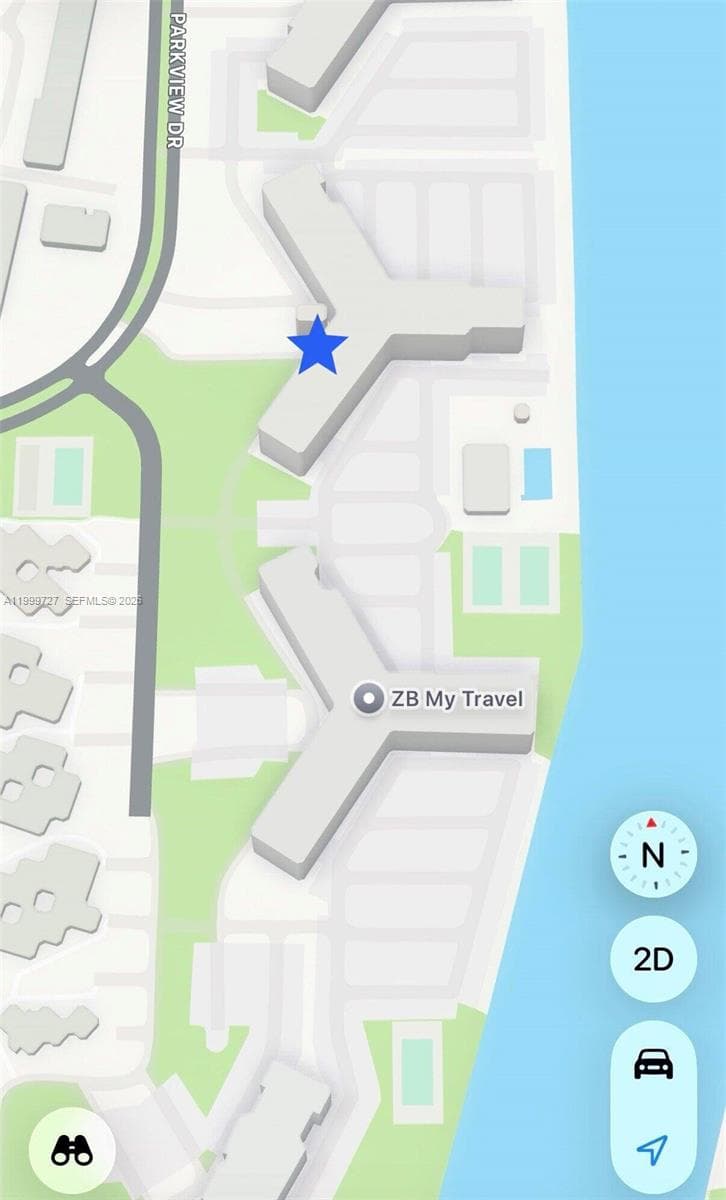Open the ZB My Travel place marker

(369, 699)
